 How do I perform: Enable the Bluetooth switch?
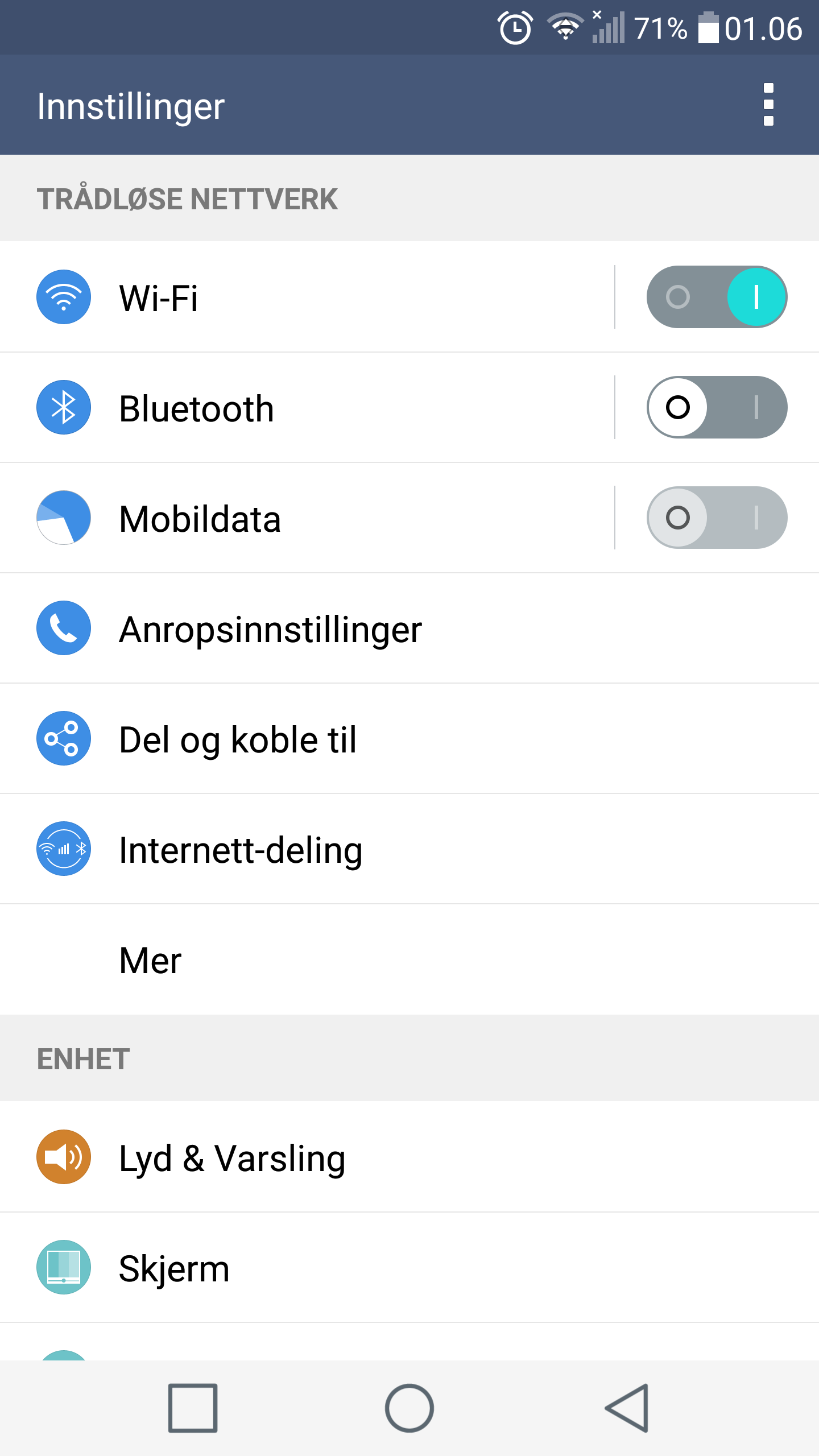717,407
